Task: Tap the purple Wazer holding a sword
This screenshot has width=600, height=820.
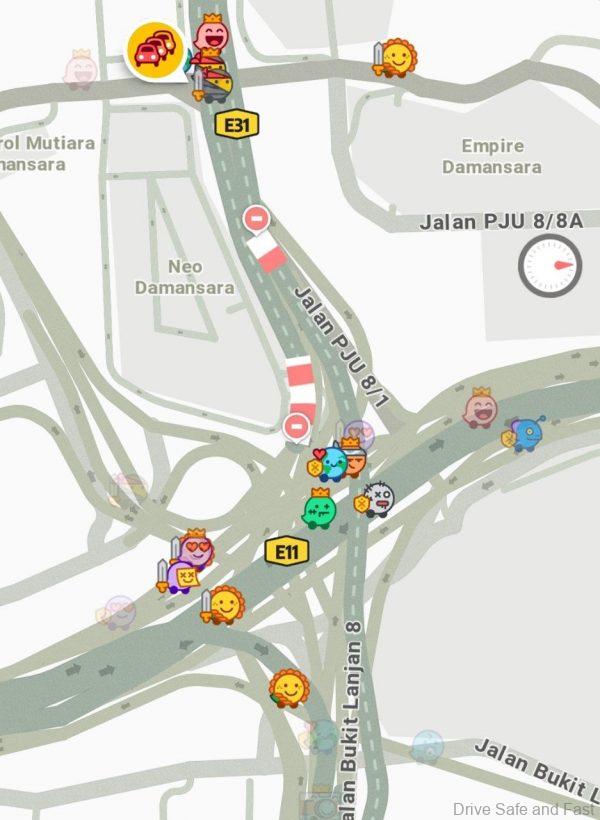Action: point(180,576)
